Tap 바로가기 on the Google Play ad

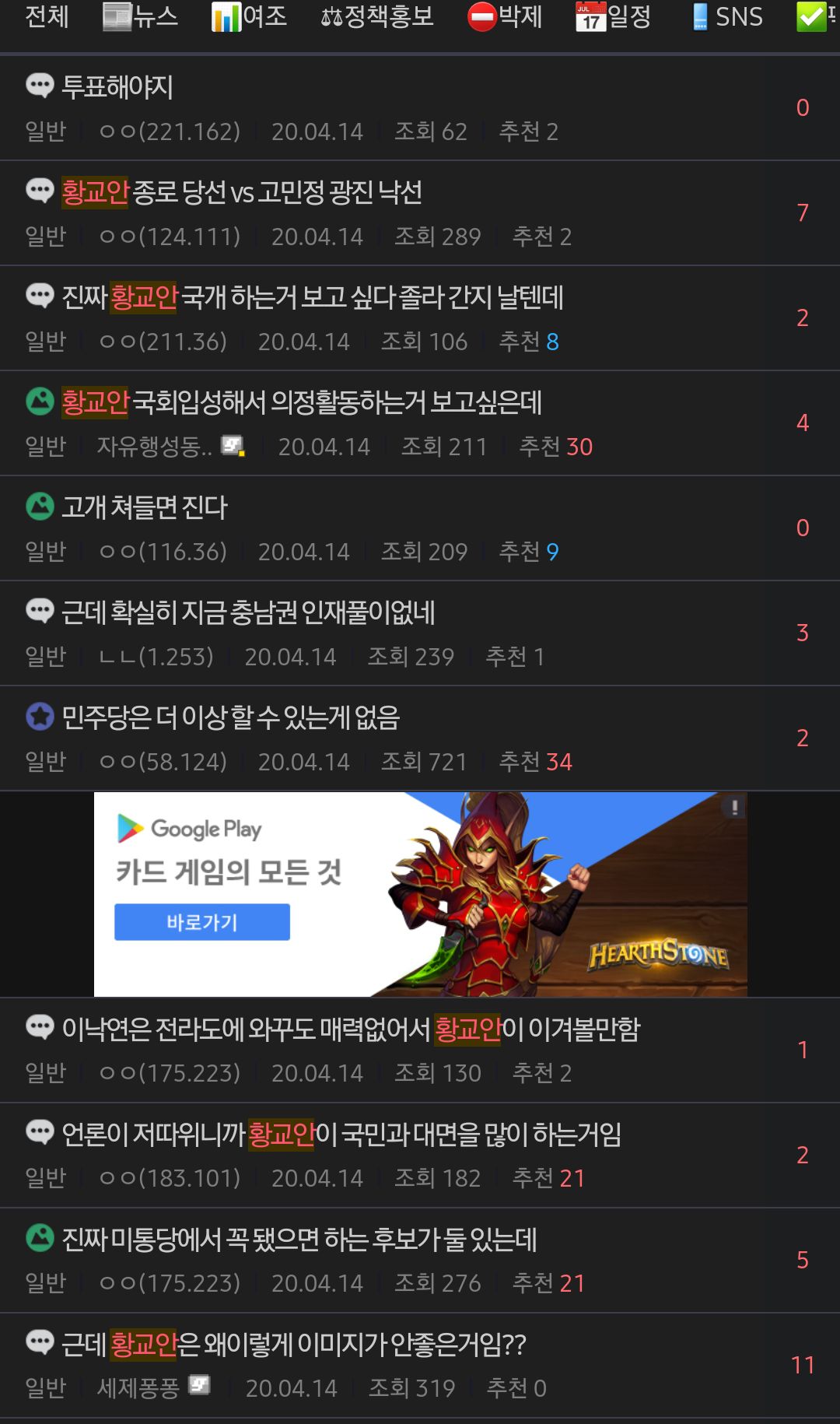202,922
